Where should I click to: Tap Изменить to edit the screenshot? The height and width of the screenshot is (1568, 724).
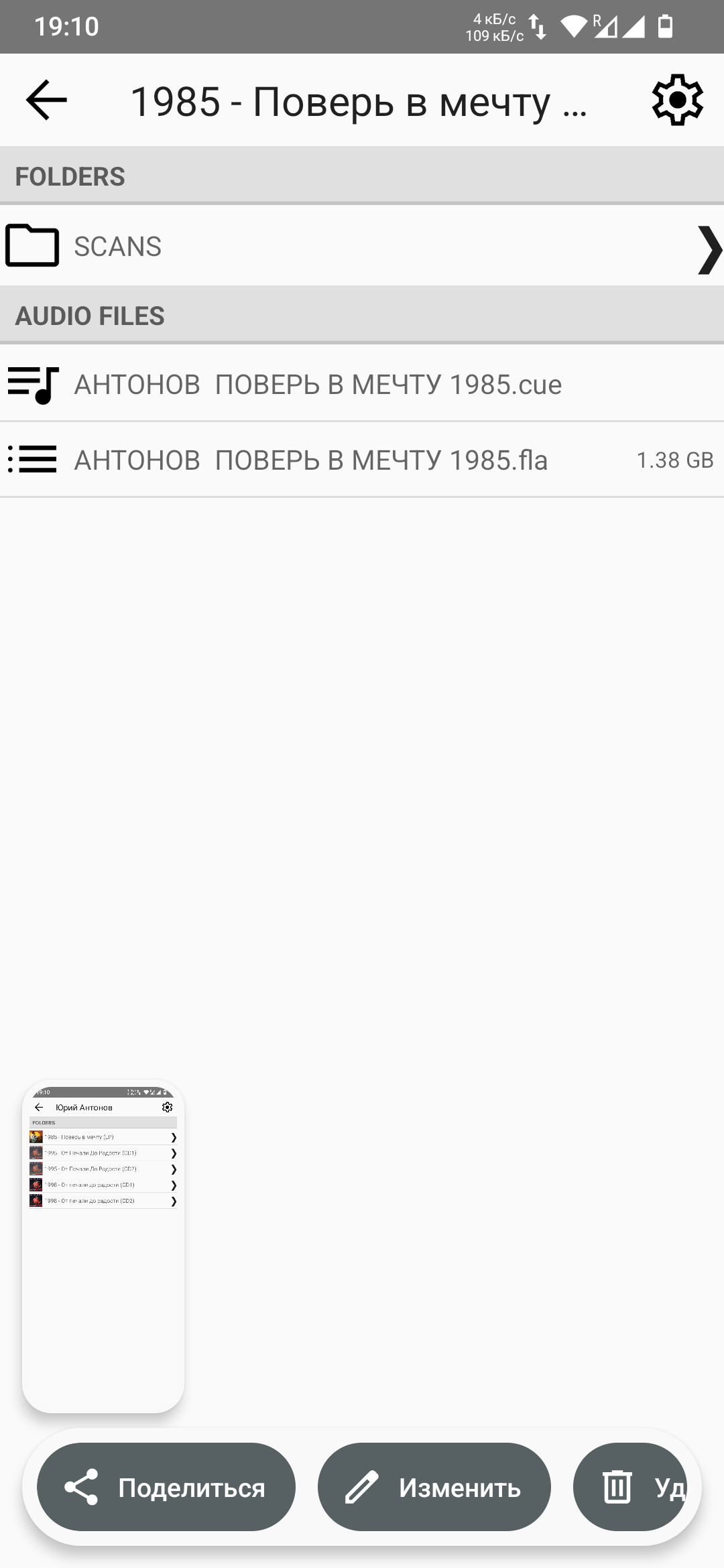pyautogui.click(x=434, y=1488)
